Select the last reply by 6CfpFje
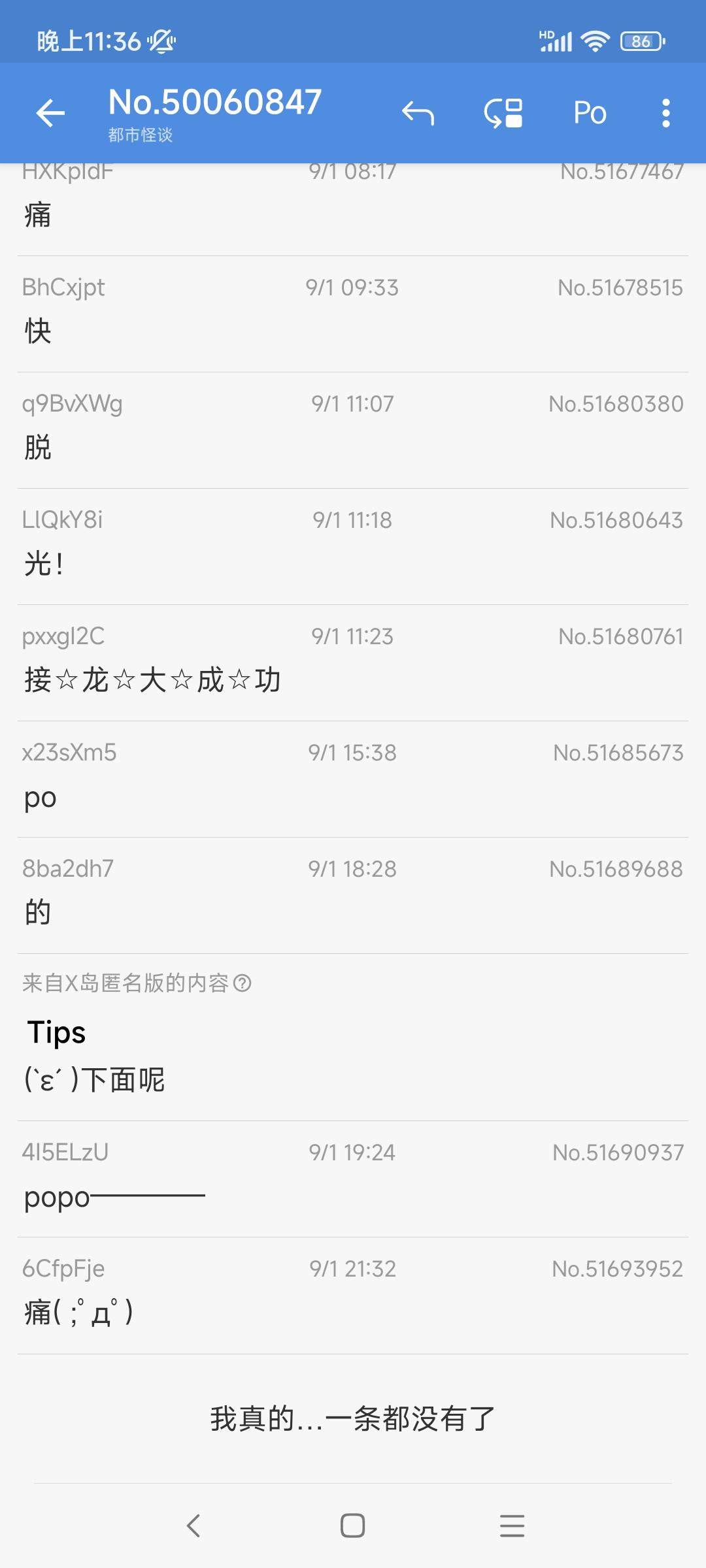Viewport: 706px width, 1568px height. point(353,1295)
